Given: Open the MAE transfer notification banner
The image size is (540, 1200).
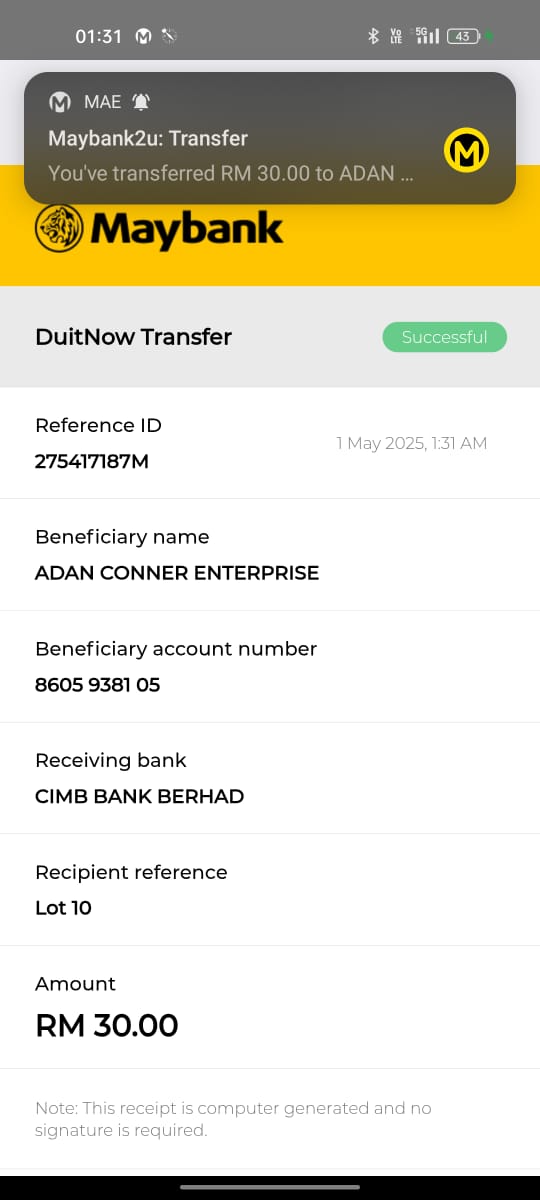Looking at the screenshot, I should (x=270, y=138).
